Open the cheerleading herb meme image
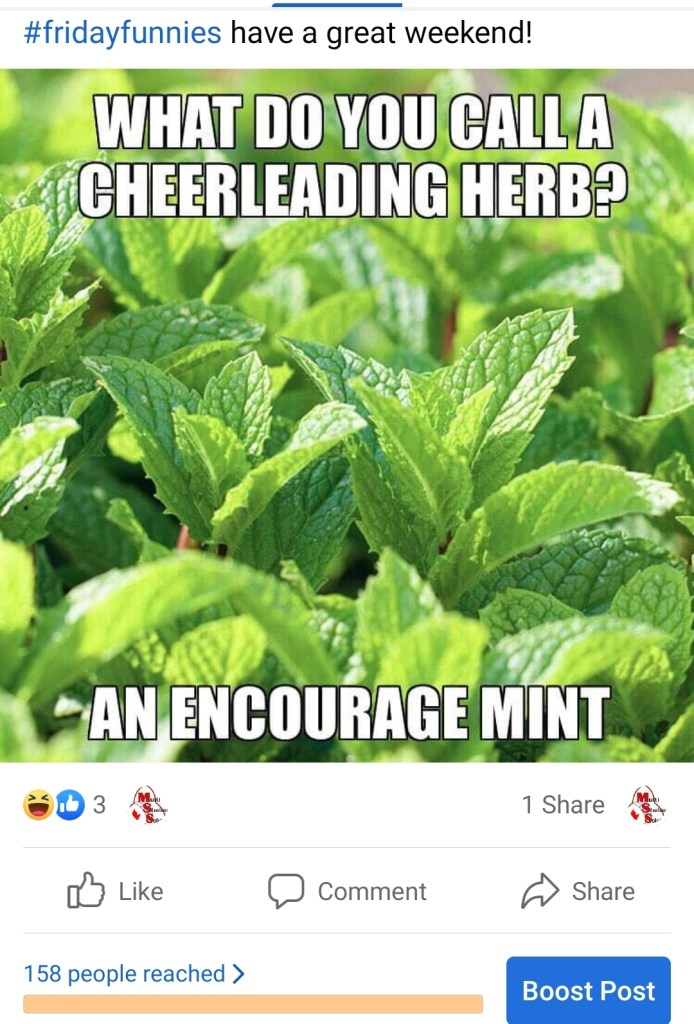This screenshot has width=694, height=1024. [x=347, y=415]
